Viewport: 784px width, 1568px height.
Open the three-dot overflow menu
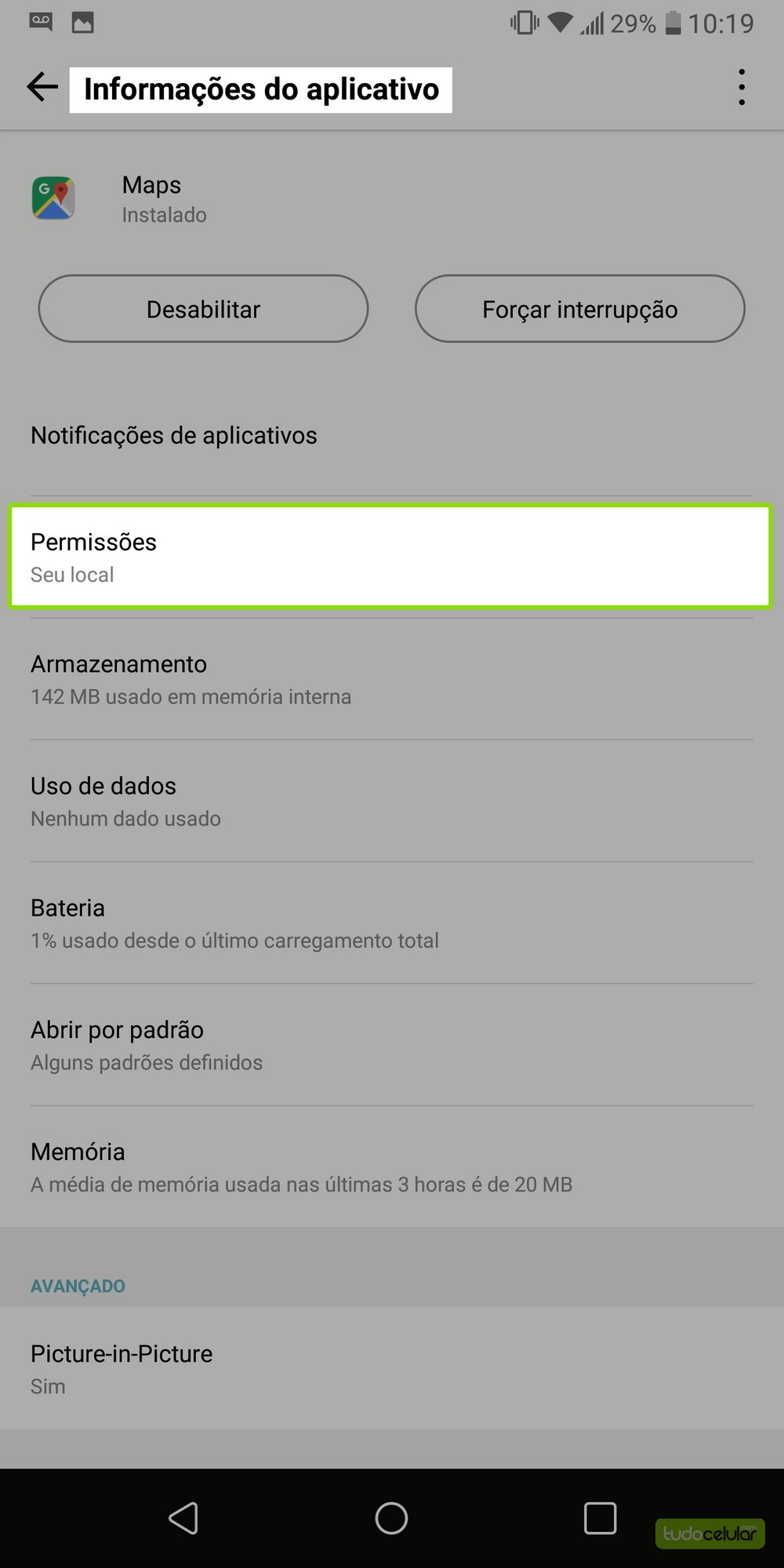click(x=741, y=87)
